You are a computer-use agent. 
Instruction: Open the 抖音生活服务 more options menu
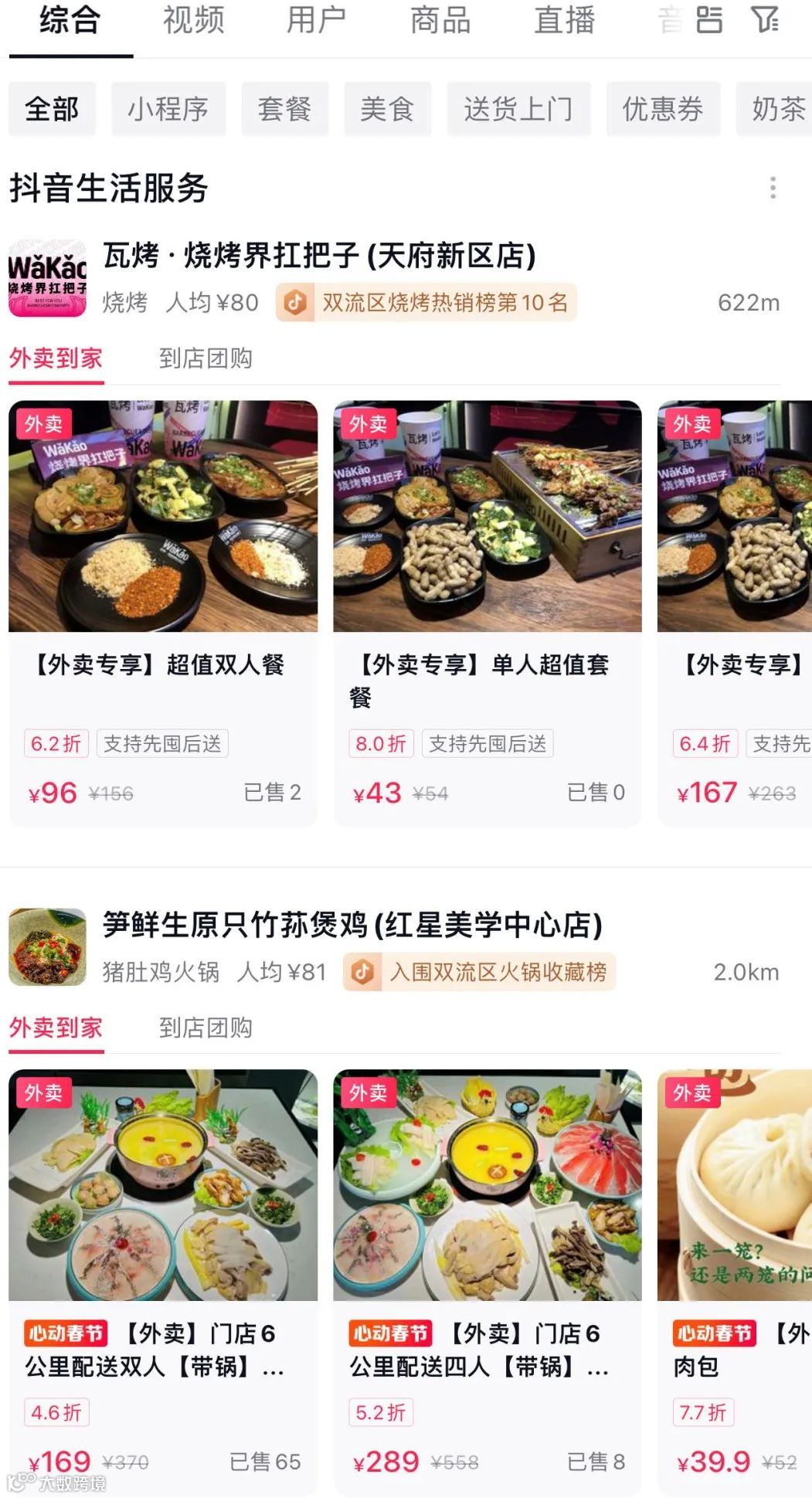click(773, 188)
